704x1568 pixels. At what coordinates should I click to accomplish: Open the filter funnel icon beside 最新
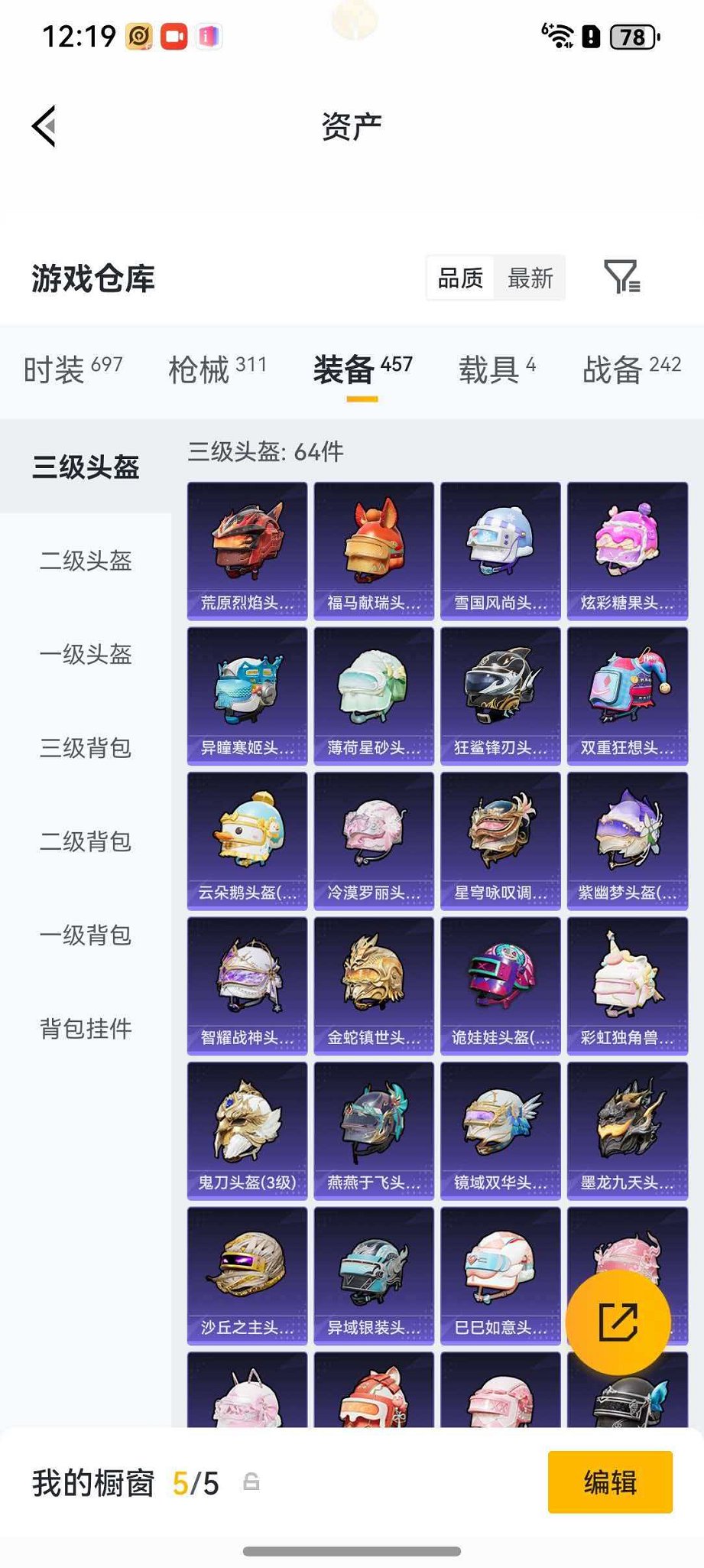click(621, 278)
